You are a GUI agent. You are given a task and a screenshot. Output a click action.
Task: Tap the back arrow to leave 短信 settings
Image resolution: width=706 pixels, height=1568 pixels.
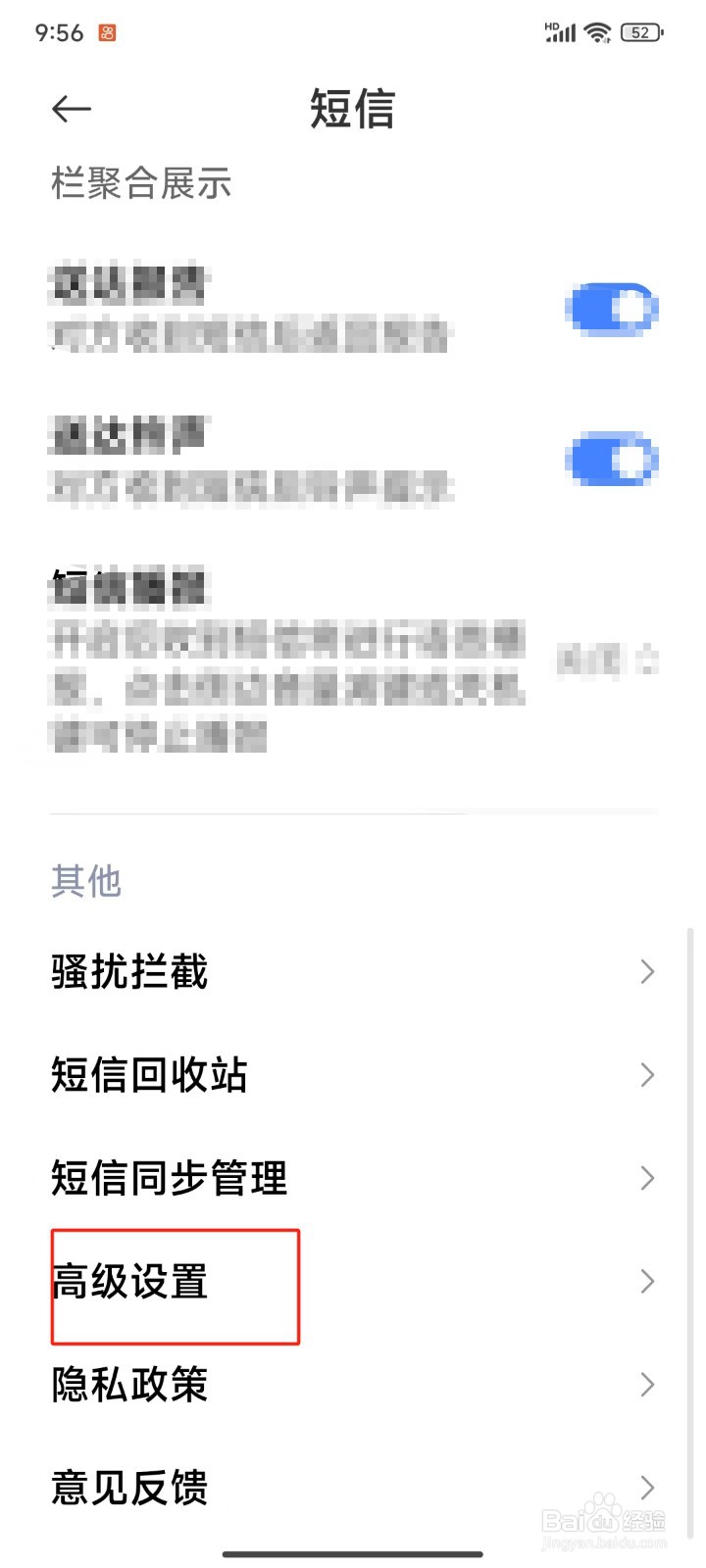pos(70,109)
